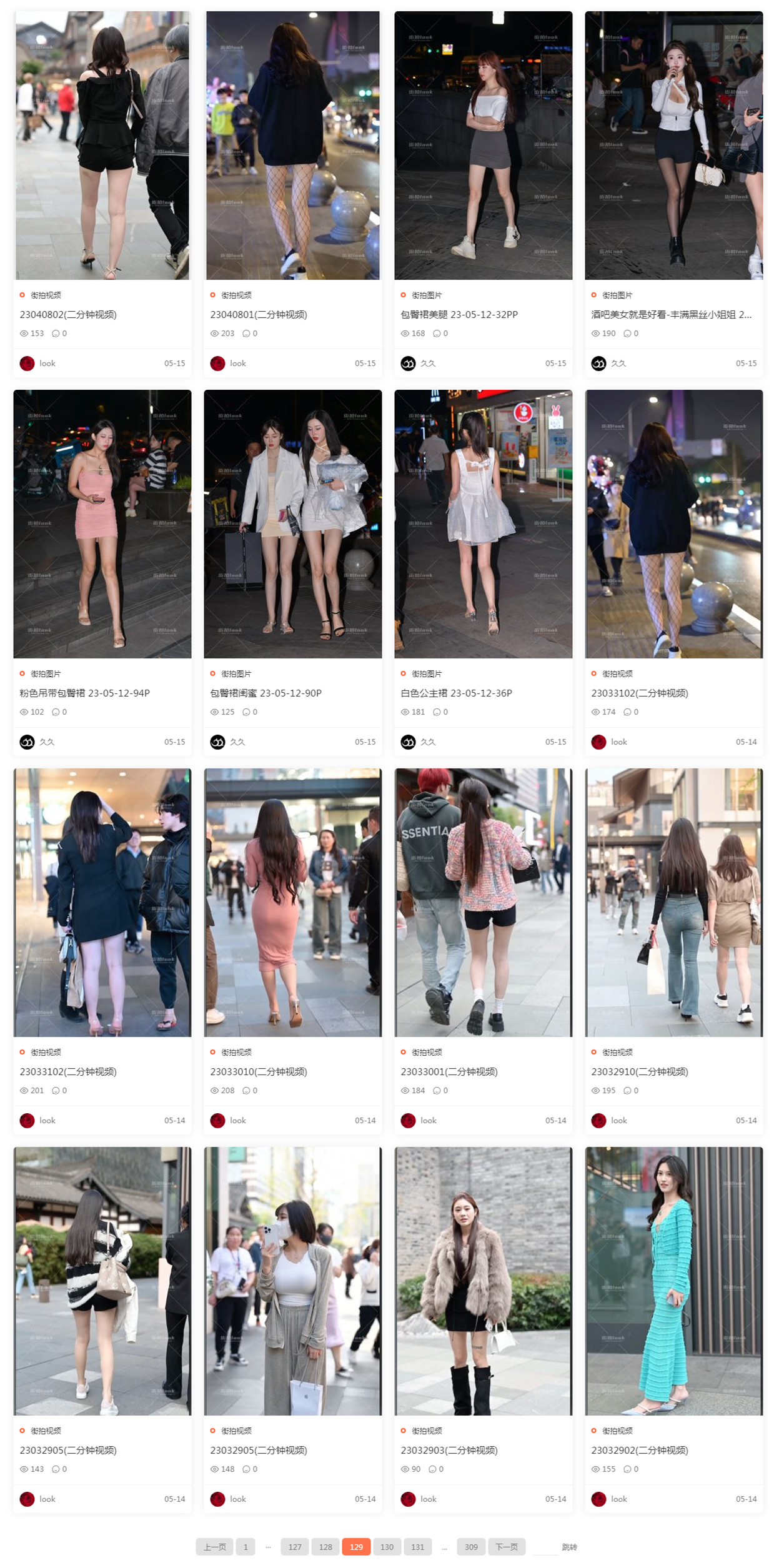Image resolution: width=784 pixels, height=1568 pixels.
Task: Open the 23040802 two-minute video card
Action: pos(68,314)
